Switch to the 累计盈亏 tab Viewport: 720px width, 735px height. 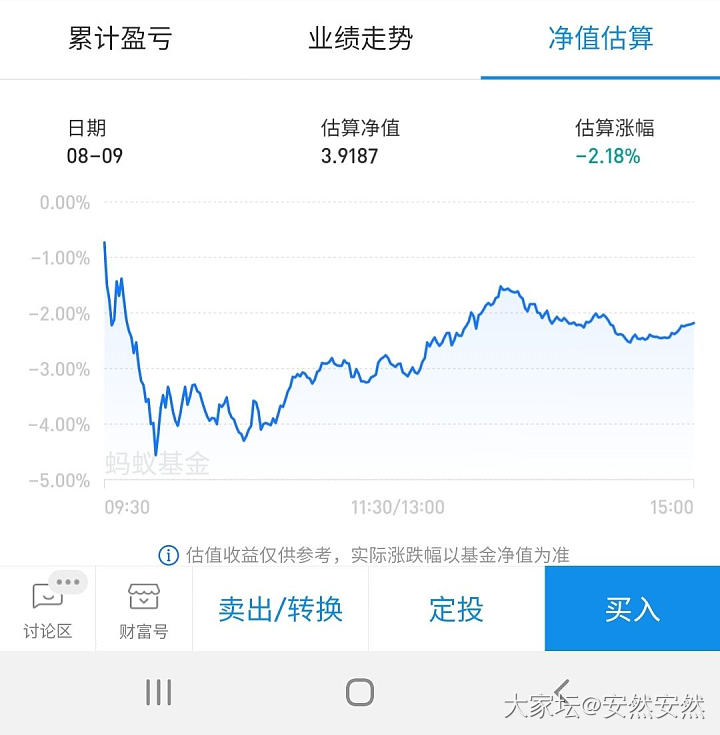point(120,39)
